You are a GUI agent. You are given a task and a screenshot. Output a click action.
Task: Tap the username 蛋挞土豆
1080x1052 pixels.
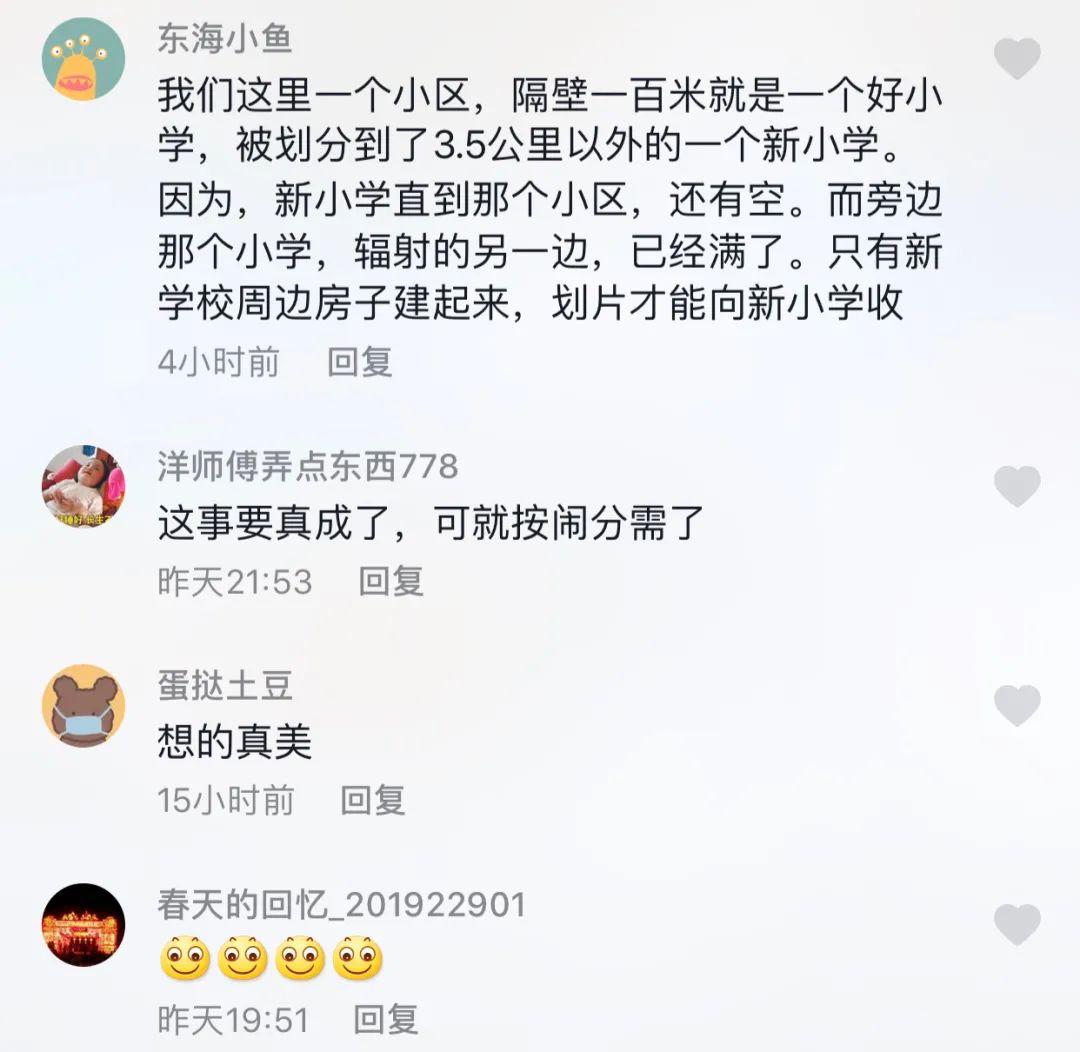pos(225,685)
